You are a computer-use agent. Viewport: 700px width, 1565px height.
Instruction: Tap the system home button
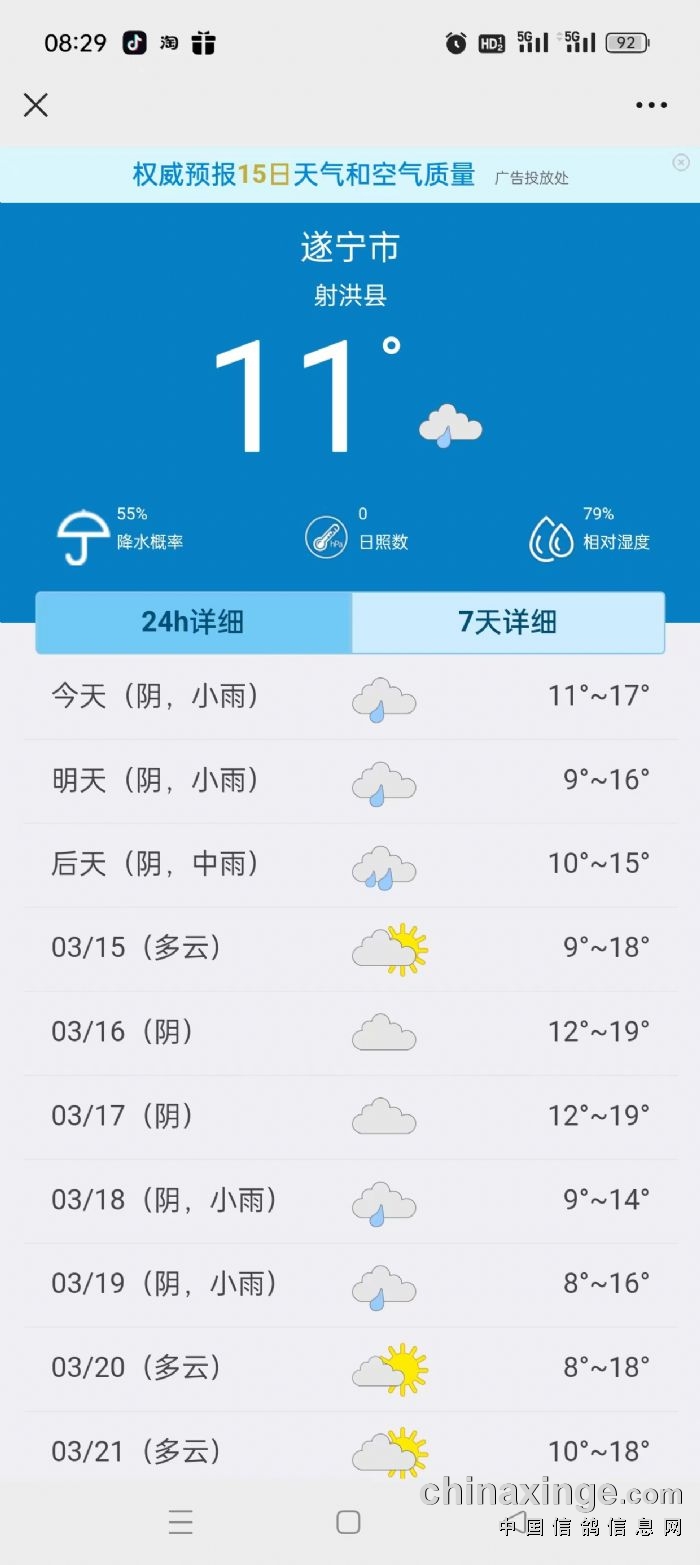pyautogui.click(x=348, y=1522)
